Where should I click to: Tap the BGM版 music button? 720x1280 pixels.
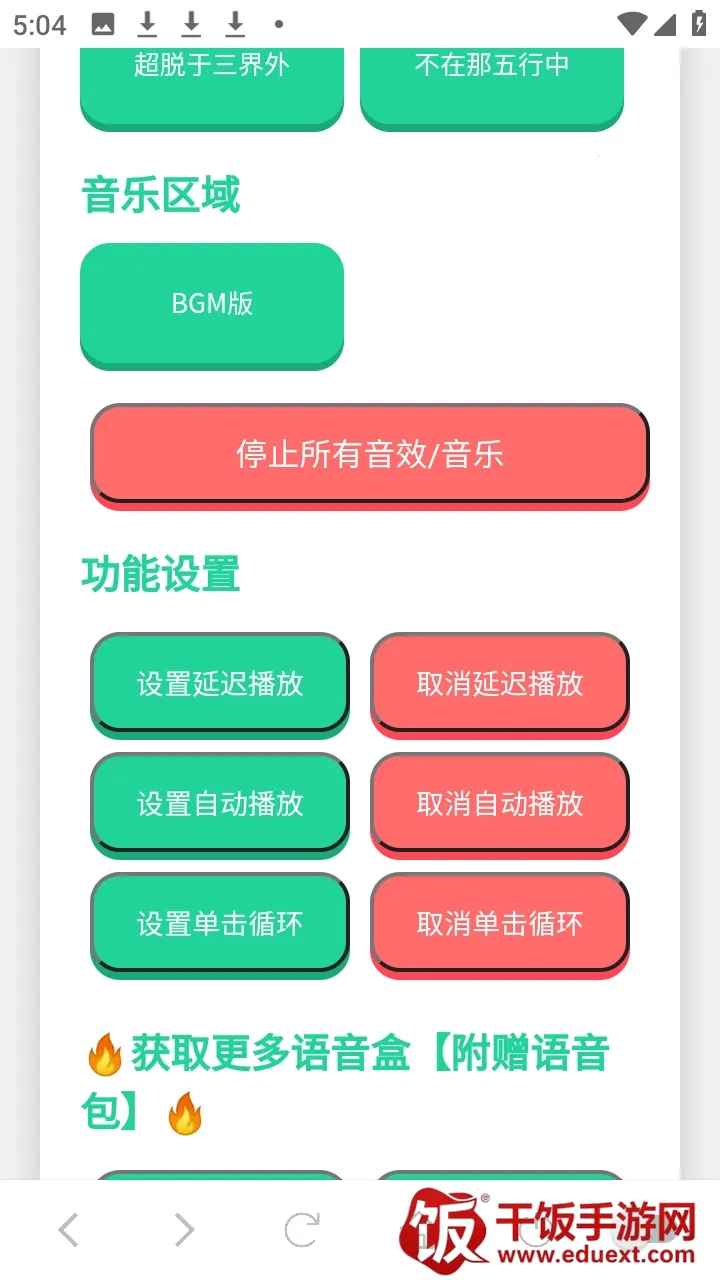tap(211, 303)
